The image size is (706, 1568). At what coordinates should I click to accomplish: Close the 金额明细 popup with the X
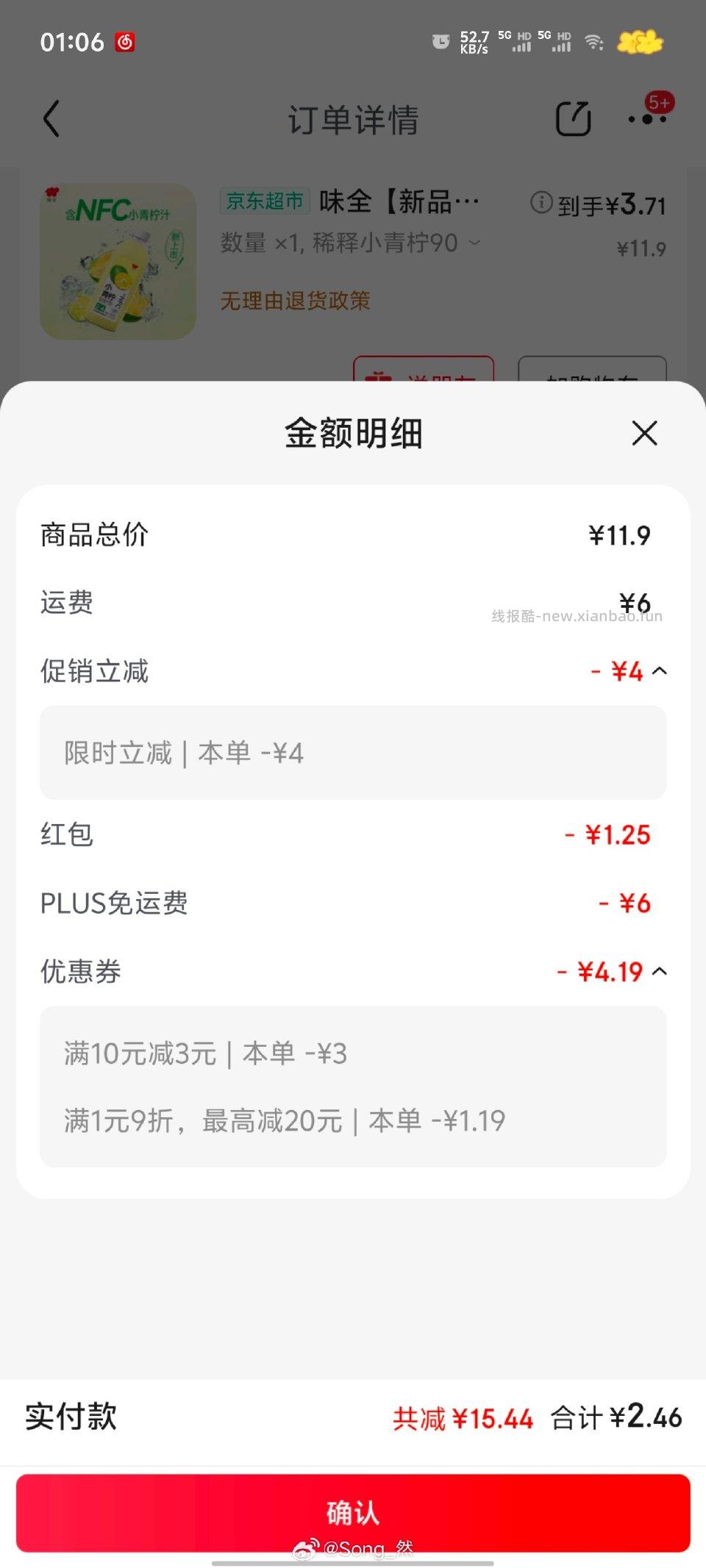pos(644,434)
